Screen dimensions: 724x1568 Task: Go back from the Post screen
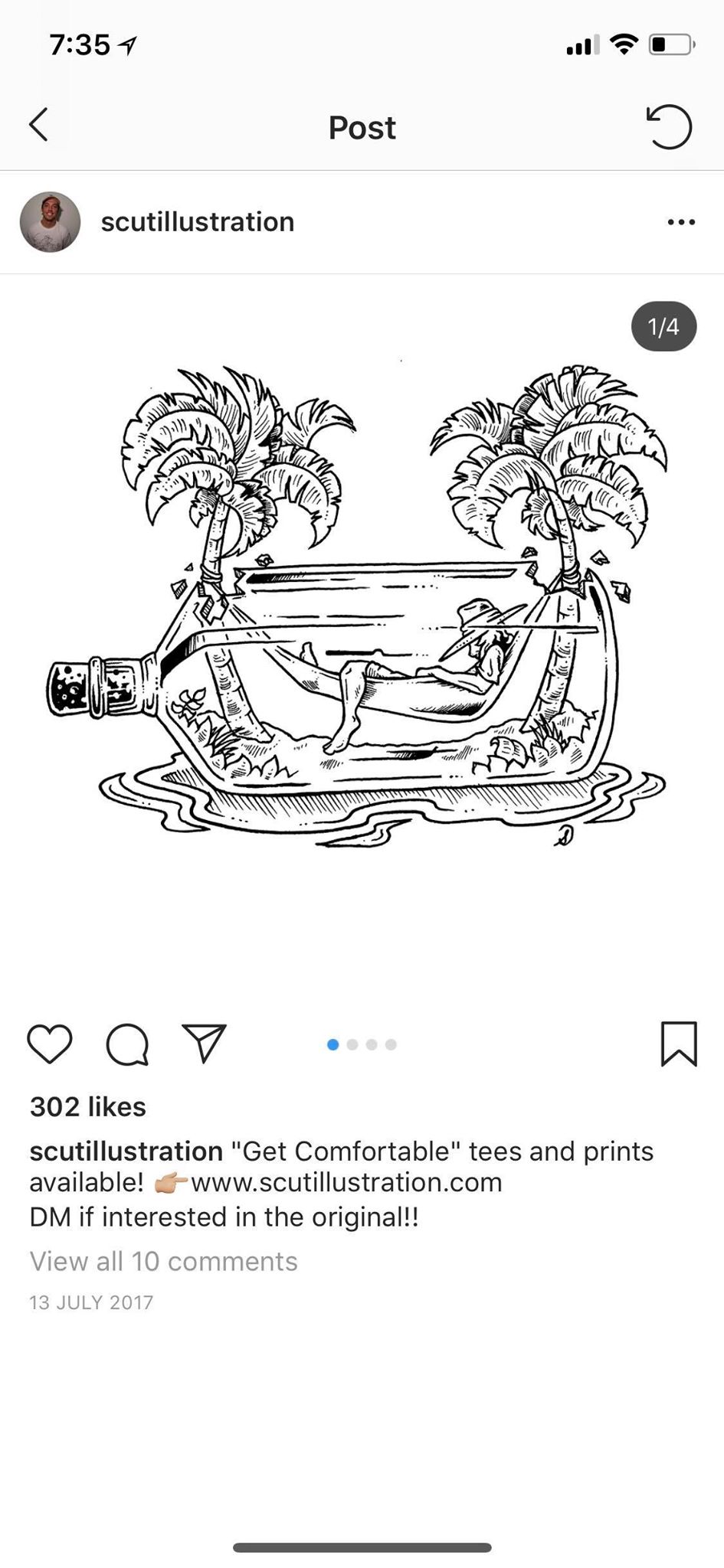coord(39,125)
